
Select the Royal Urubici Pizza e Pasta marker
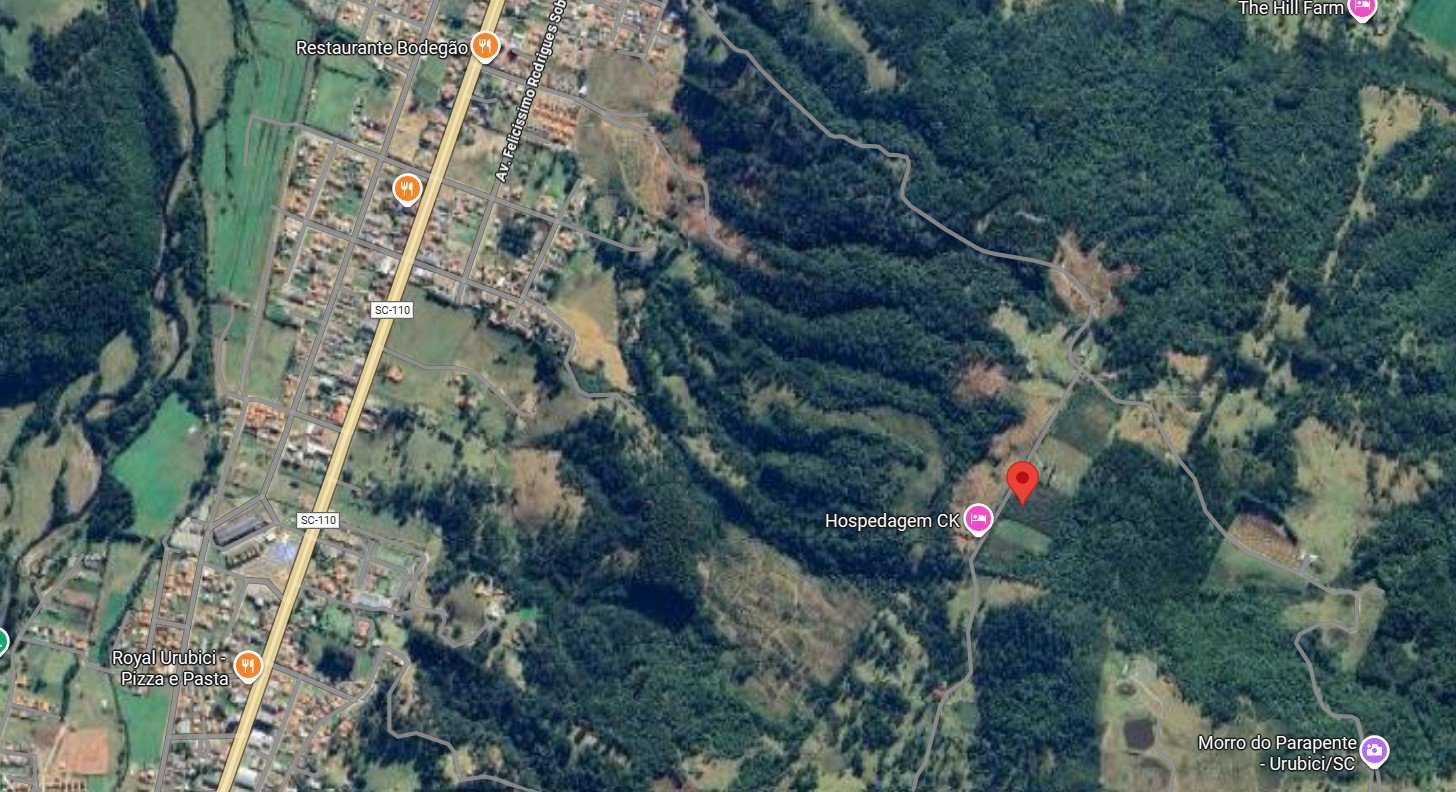[248, 665]
